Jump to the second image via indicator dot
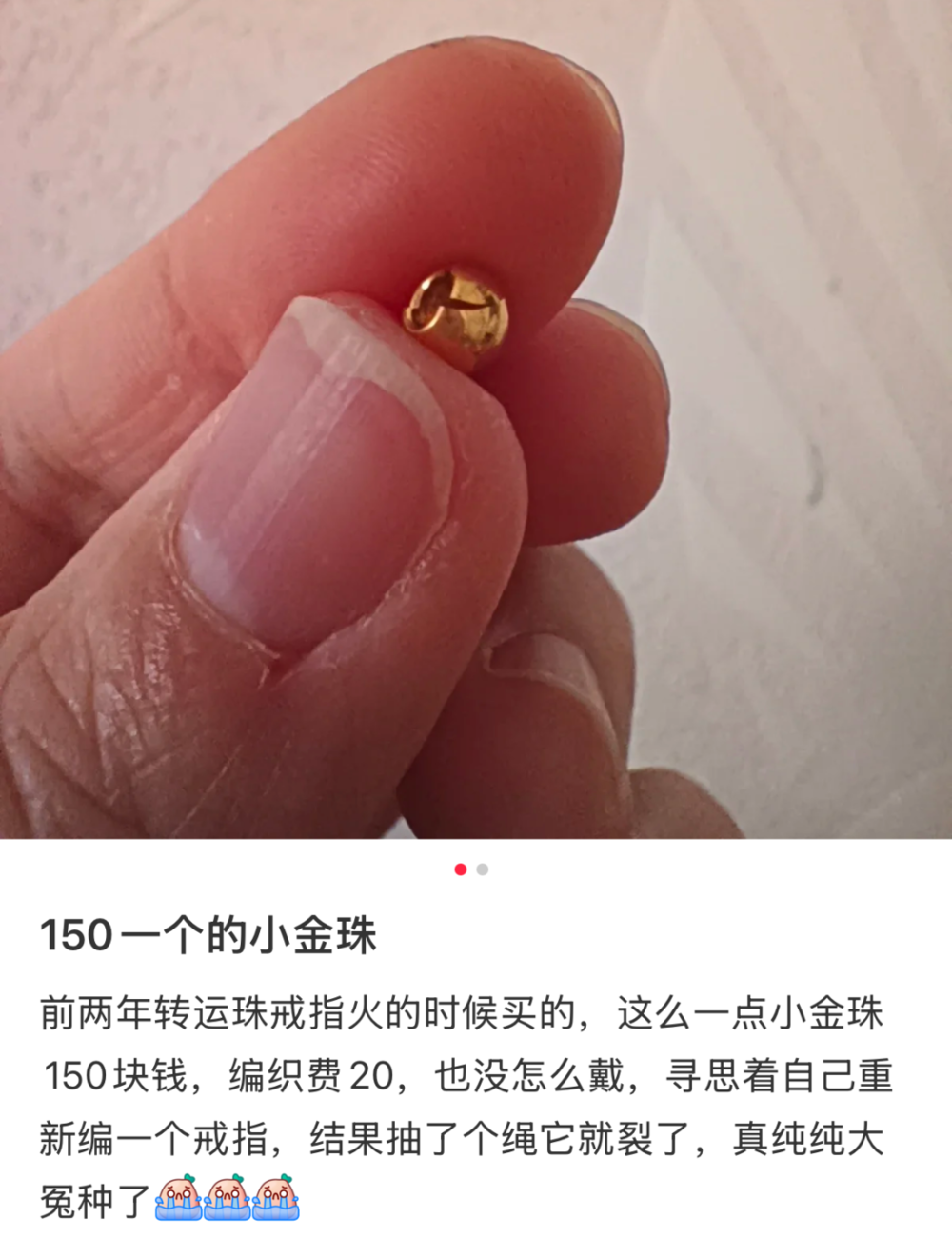This screenshot has height=1239, width=952. (x=483, y=869)
